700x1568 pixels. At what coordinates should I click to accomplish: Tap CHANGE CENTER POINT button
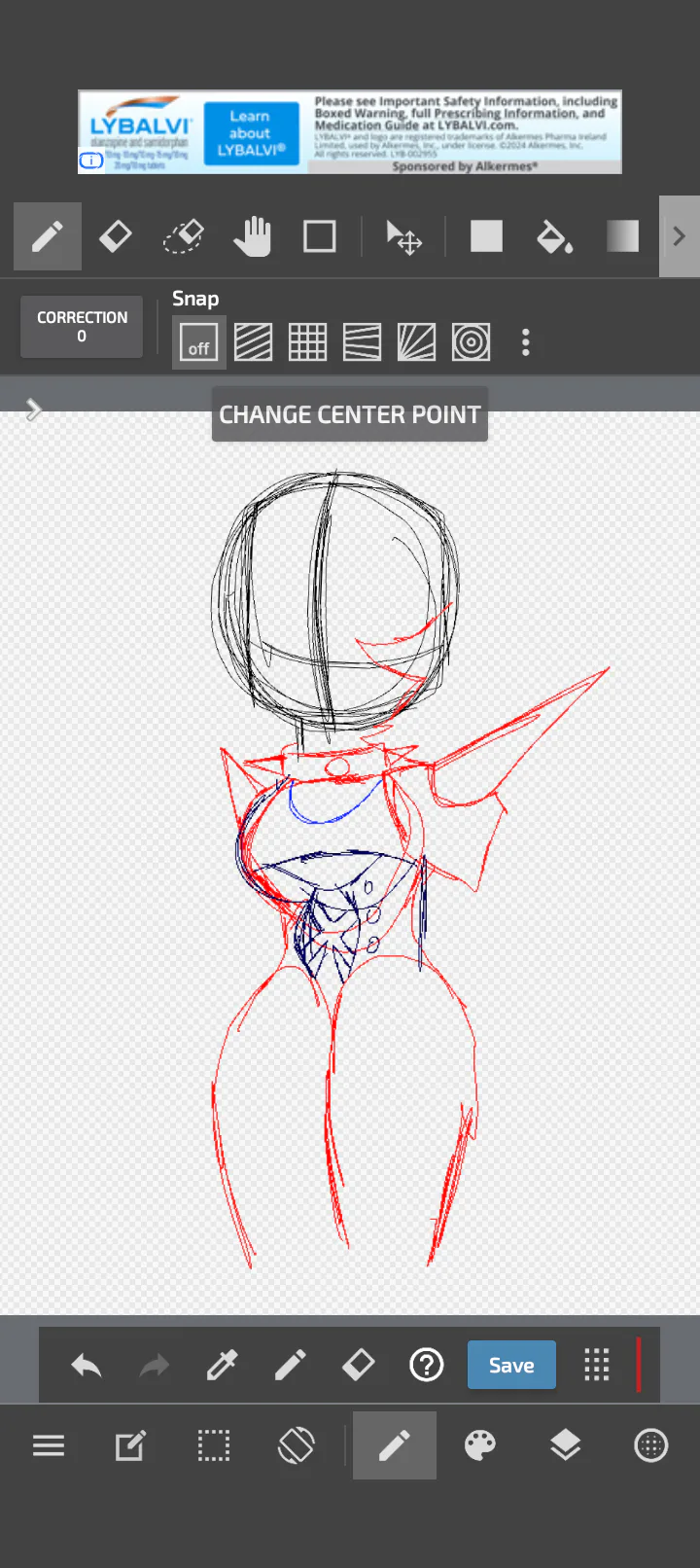pyautogui.click(x=350, y=414)
